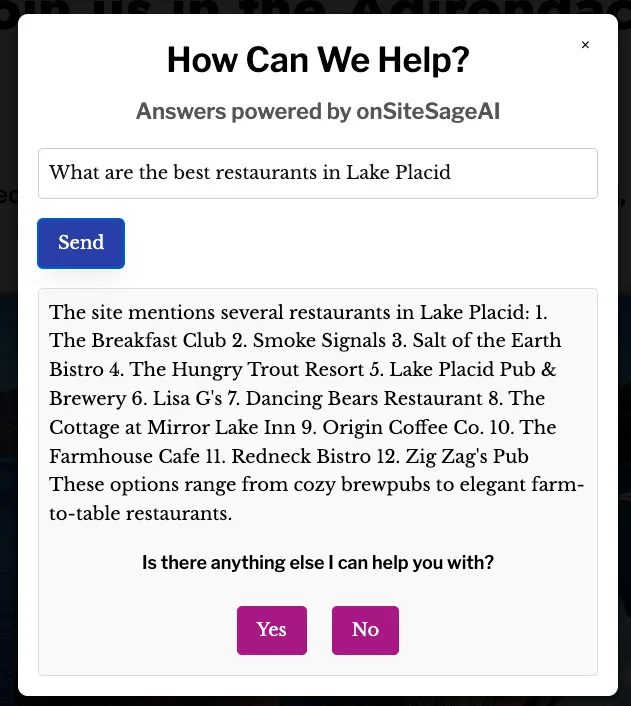
Task: Close the How Can We Help dialog
Action: click(x=585, y=45)
